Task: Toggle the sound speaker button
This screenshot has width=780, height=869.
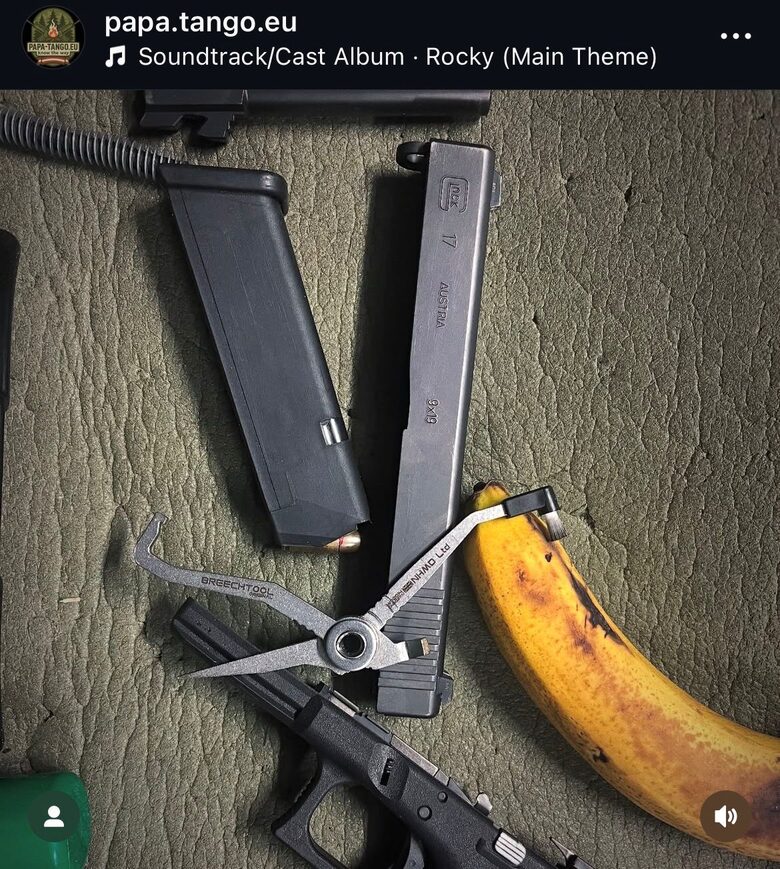Action: pyautogui.click(x=726, y=816)
